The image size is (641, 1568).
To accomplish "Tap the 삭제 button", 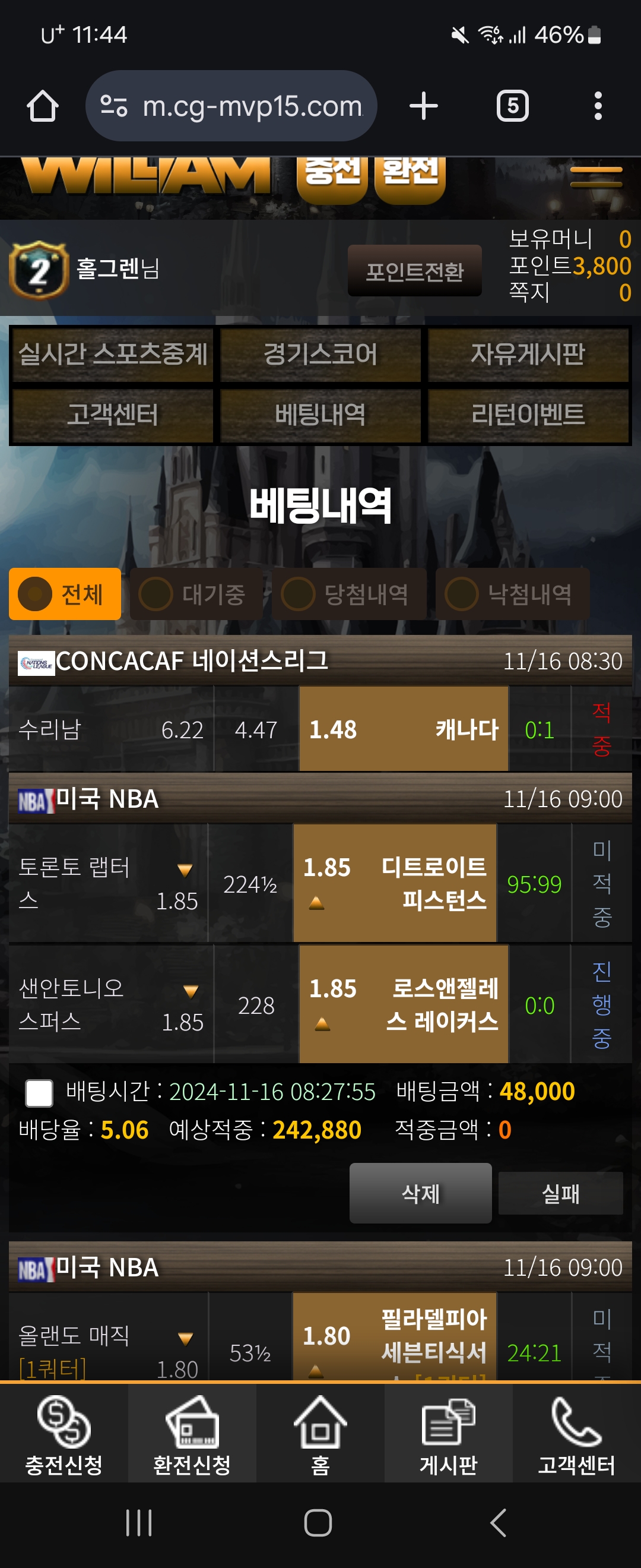I will tap(420, 1193).
